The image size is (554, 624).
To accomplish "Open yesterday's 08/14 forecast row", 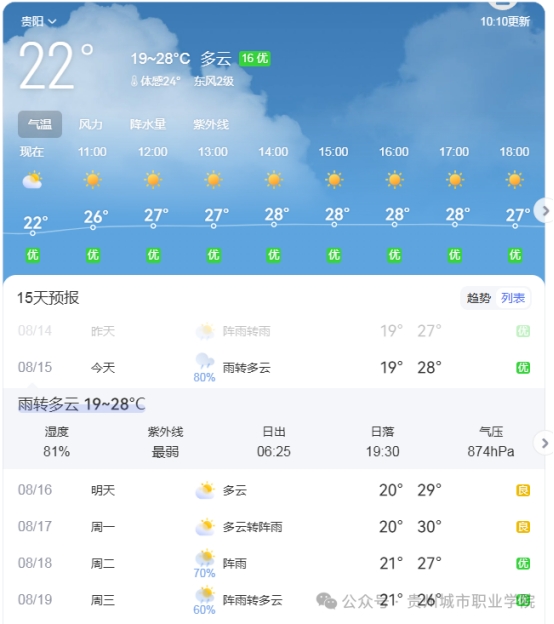I will tap(274, 331).
